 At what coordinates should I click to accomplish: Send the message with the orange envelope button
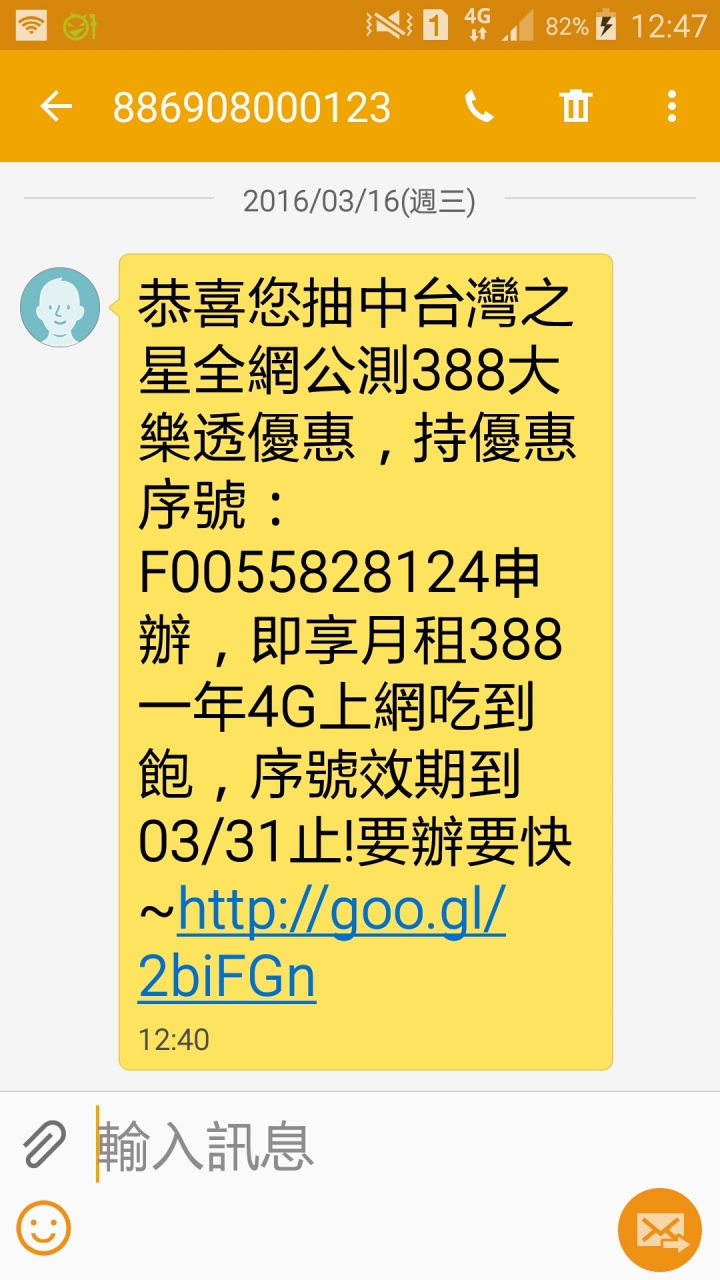point(660,1230)
